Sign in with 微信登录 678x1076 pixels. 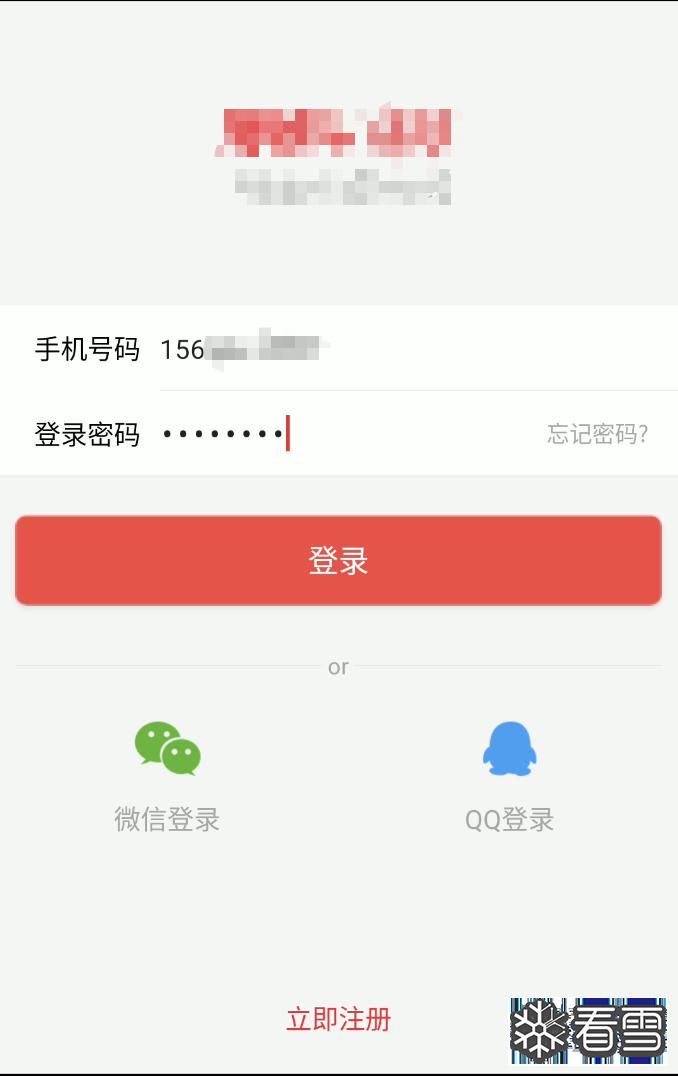[167, 776]
